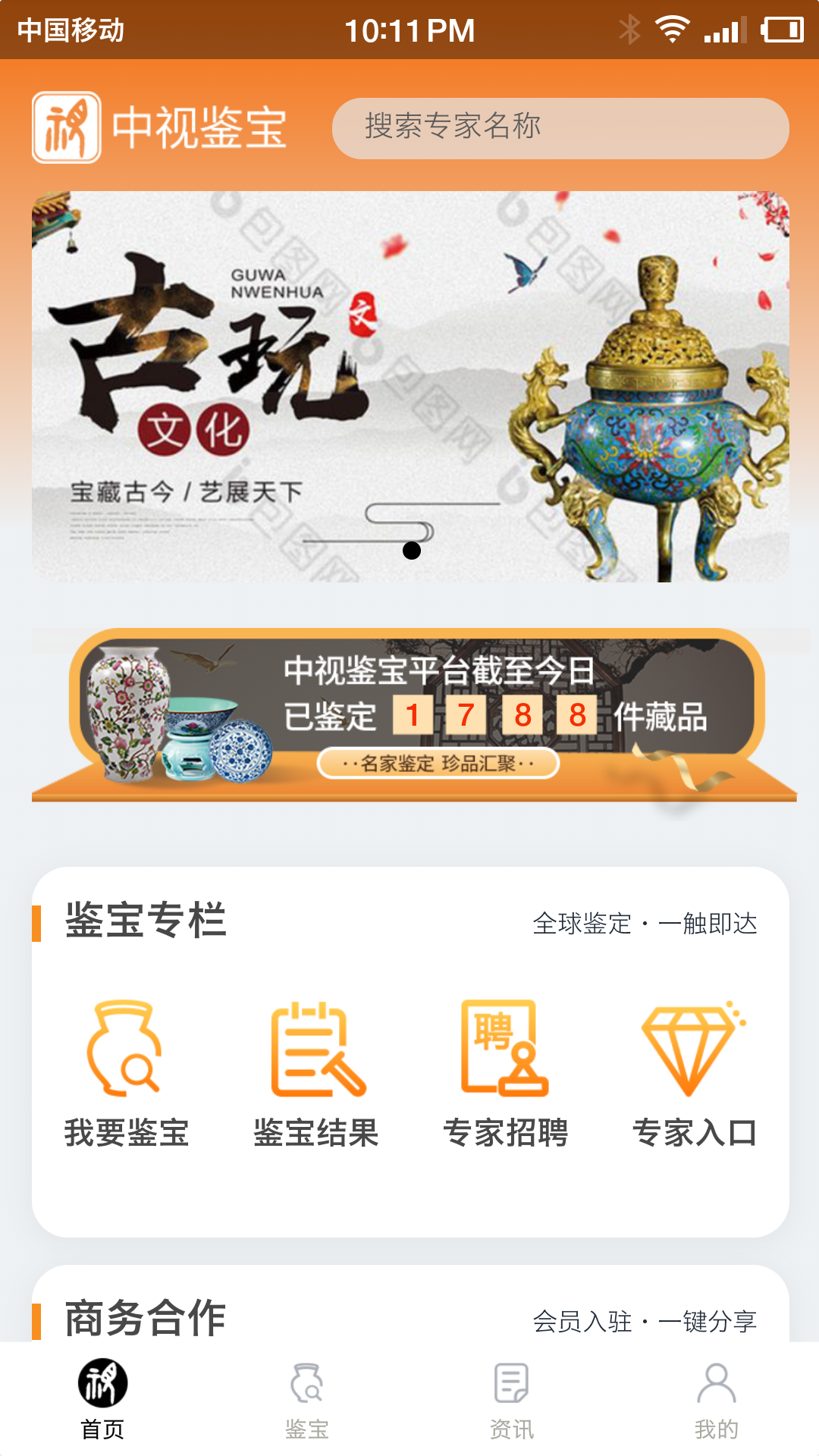
Task: Open 专家招聘 recruitment page
Action: click(505, 1072)
